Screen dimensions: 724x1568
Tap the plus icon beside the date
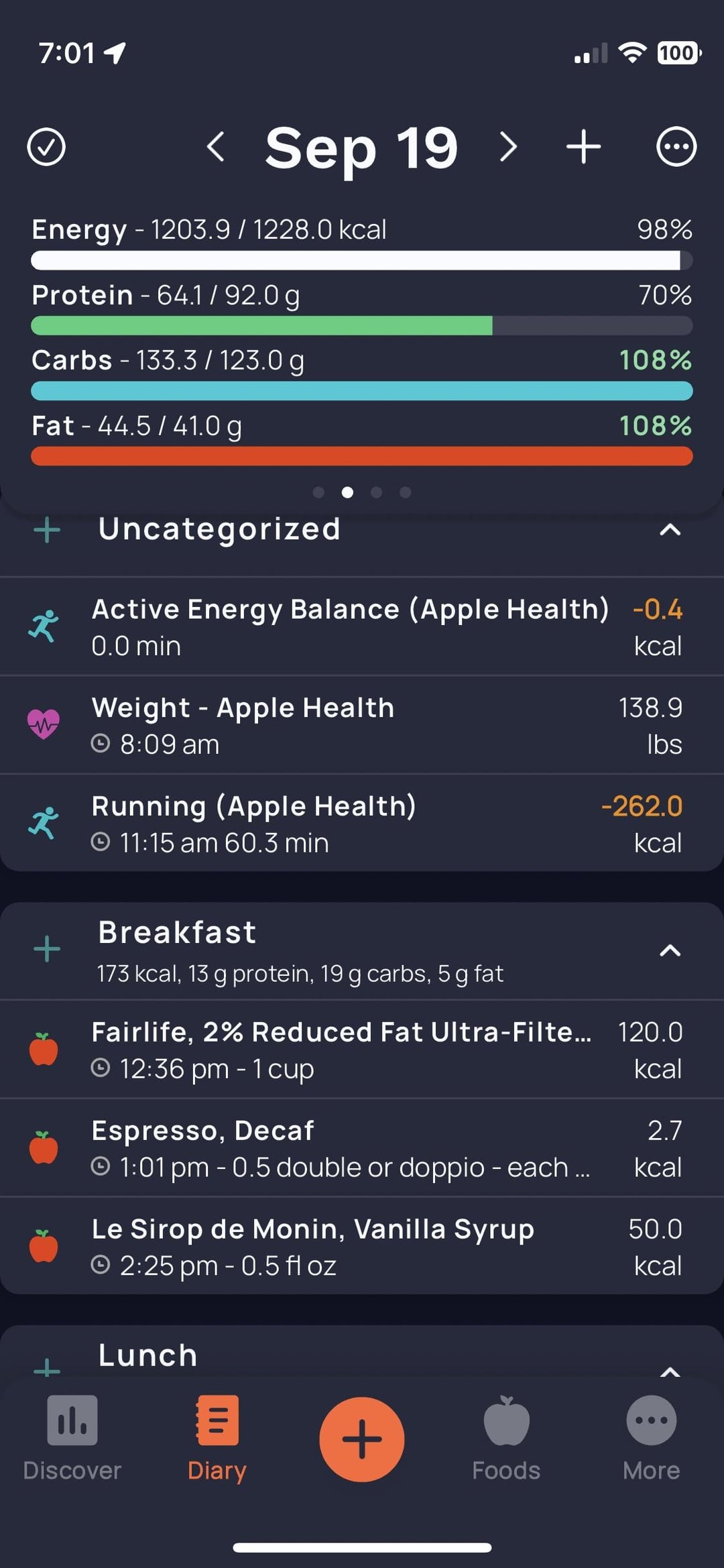click(583, 147)
